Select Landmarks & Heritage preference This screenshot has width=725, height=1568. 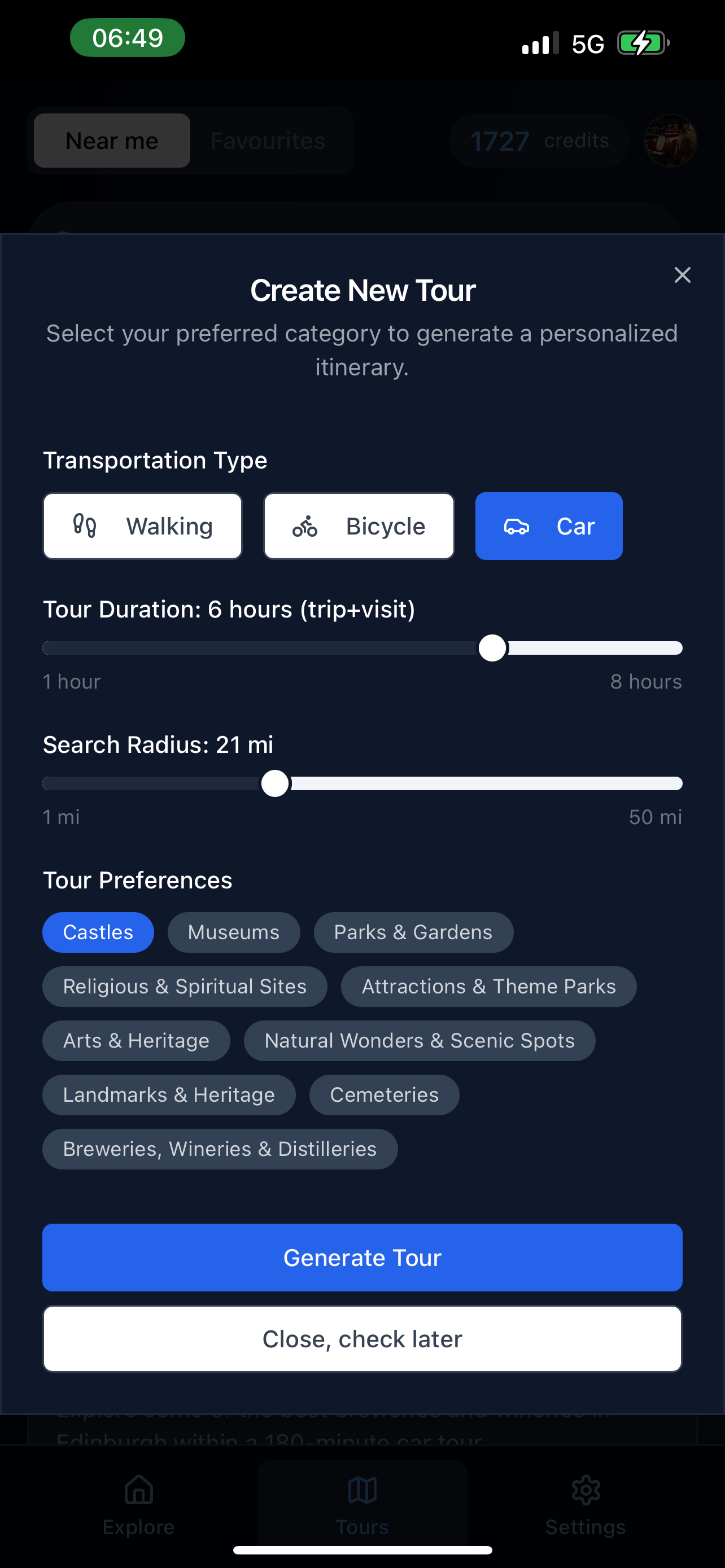coord(169,1094)
